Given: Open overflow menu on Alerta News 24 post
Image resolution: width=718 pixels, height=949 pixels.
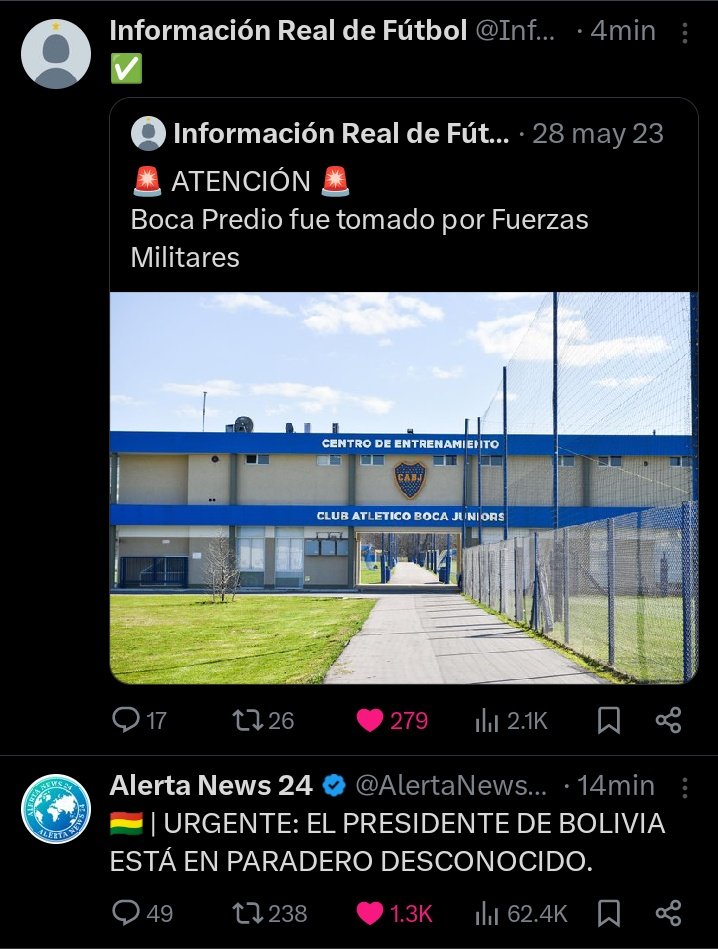Looking at the screenshot, I should [684, 786].
